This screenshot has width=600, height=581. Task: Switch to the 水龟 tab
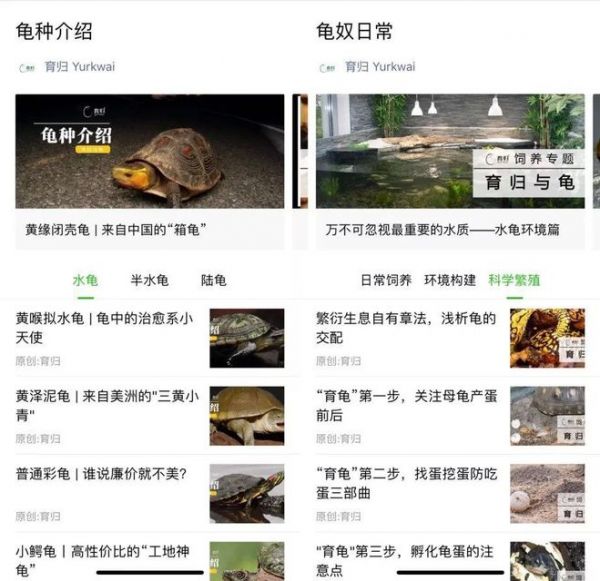86,280
